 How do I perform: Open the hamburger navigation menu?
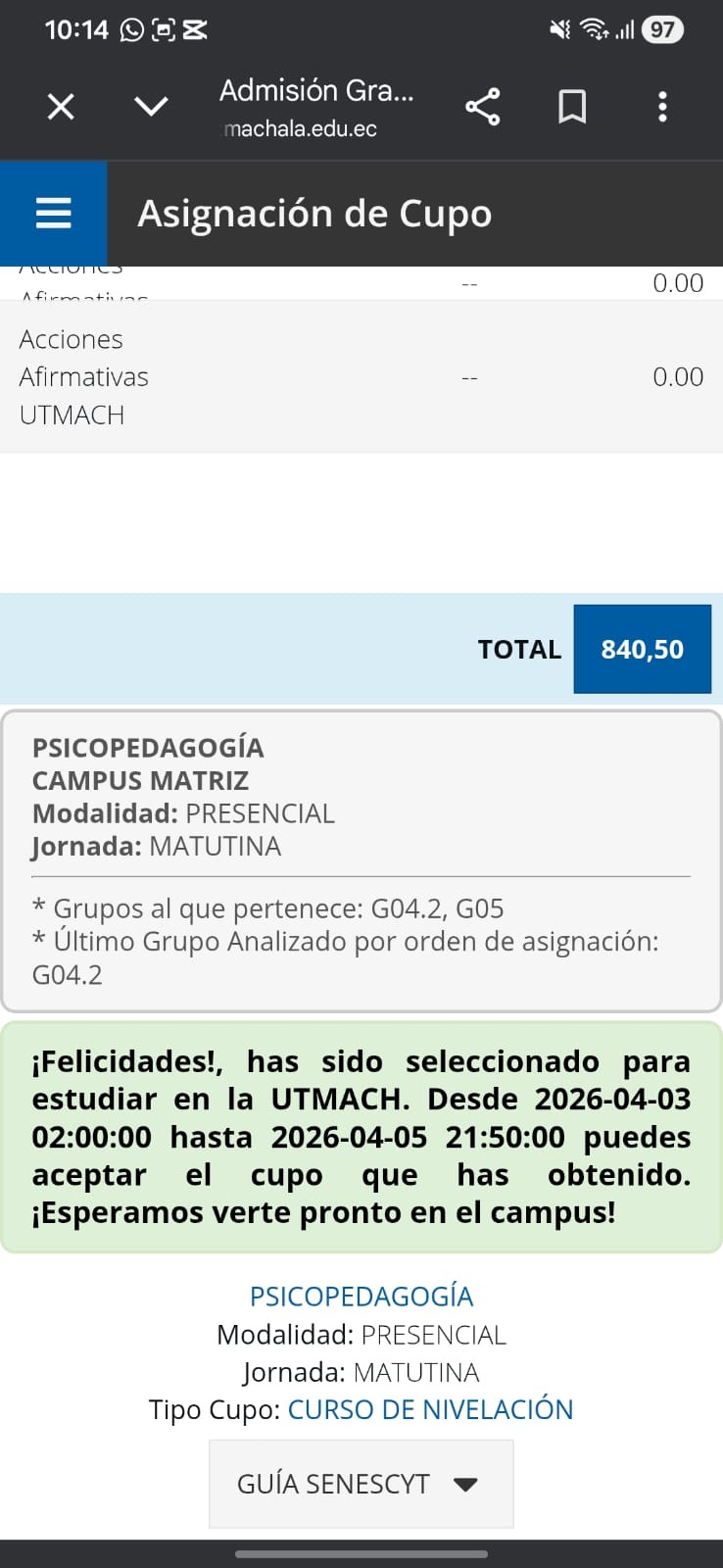pos(54,213)
